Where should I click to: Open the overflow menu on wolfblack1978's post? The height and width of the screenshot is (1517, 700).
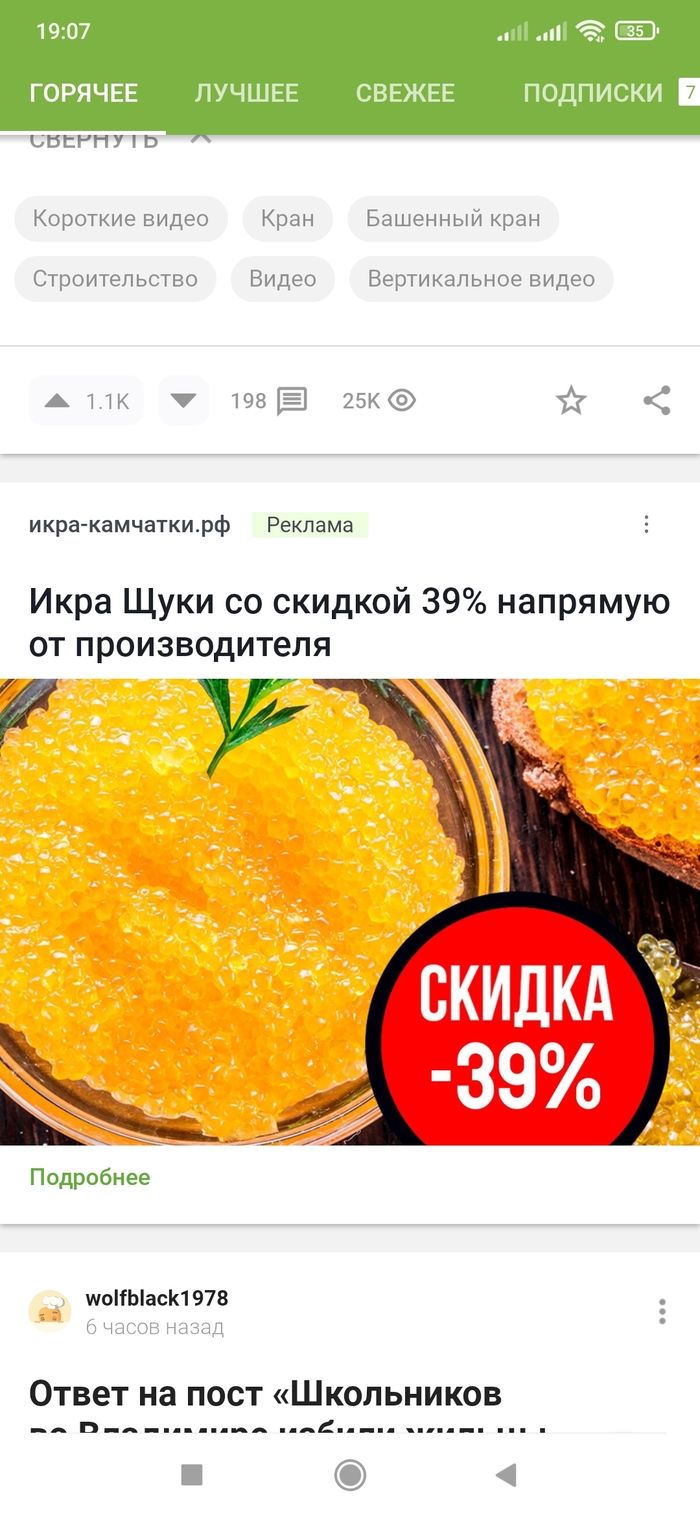[661, 1311]
